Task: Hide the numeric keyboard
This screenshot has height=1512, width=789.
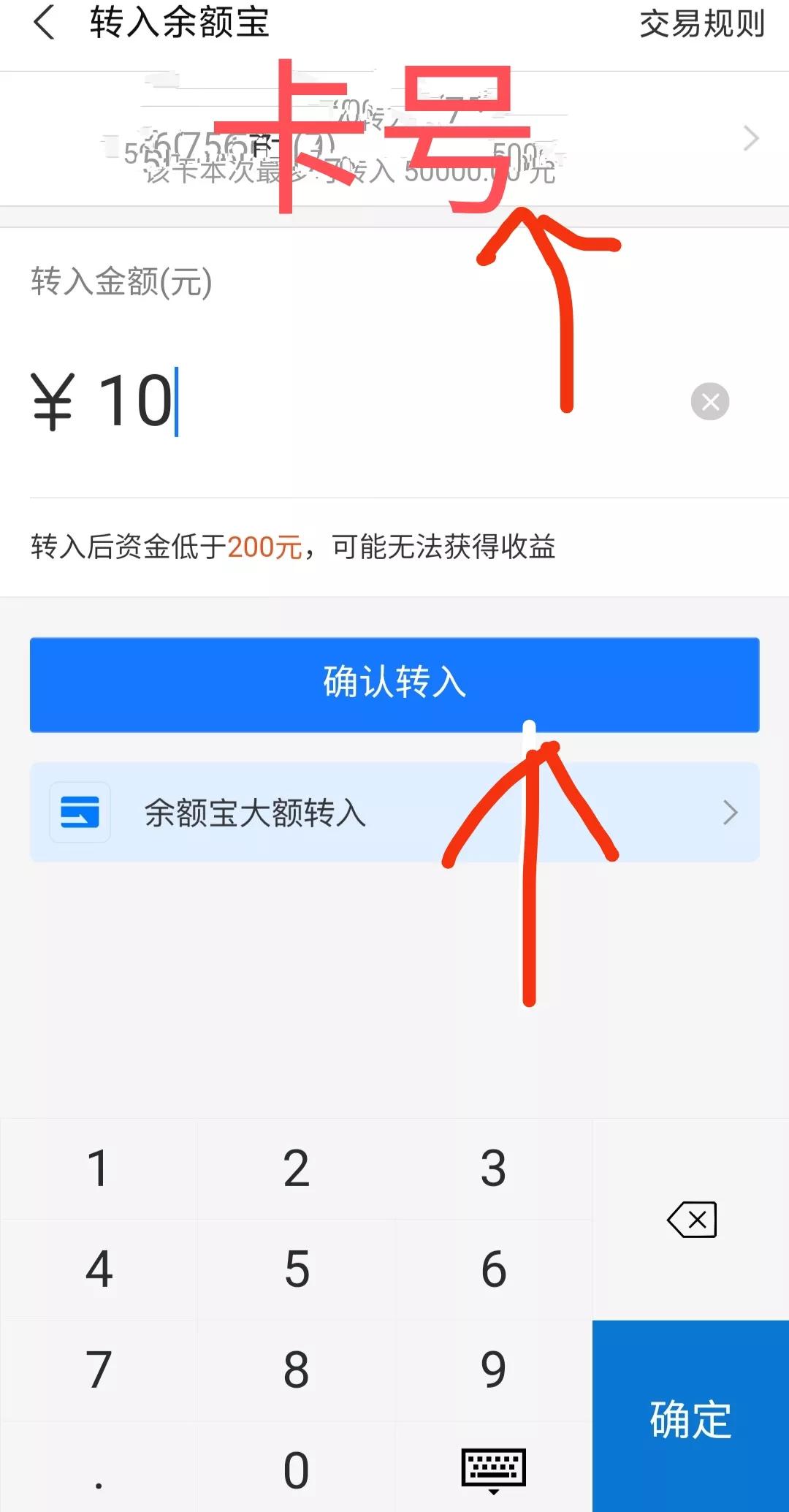Action: pos(493,1469)
